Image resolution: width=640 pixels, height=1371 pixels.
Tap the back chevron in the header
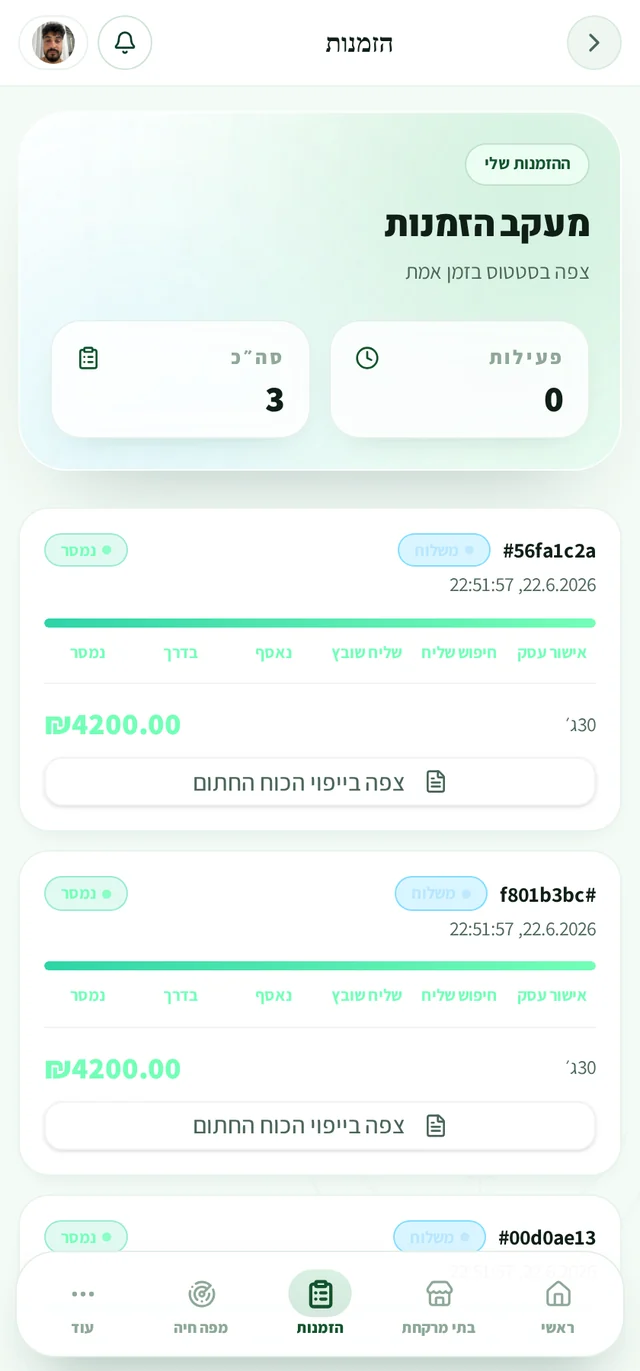coord(594,43)
